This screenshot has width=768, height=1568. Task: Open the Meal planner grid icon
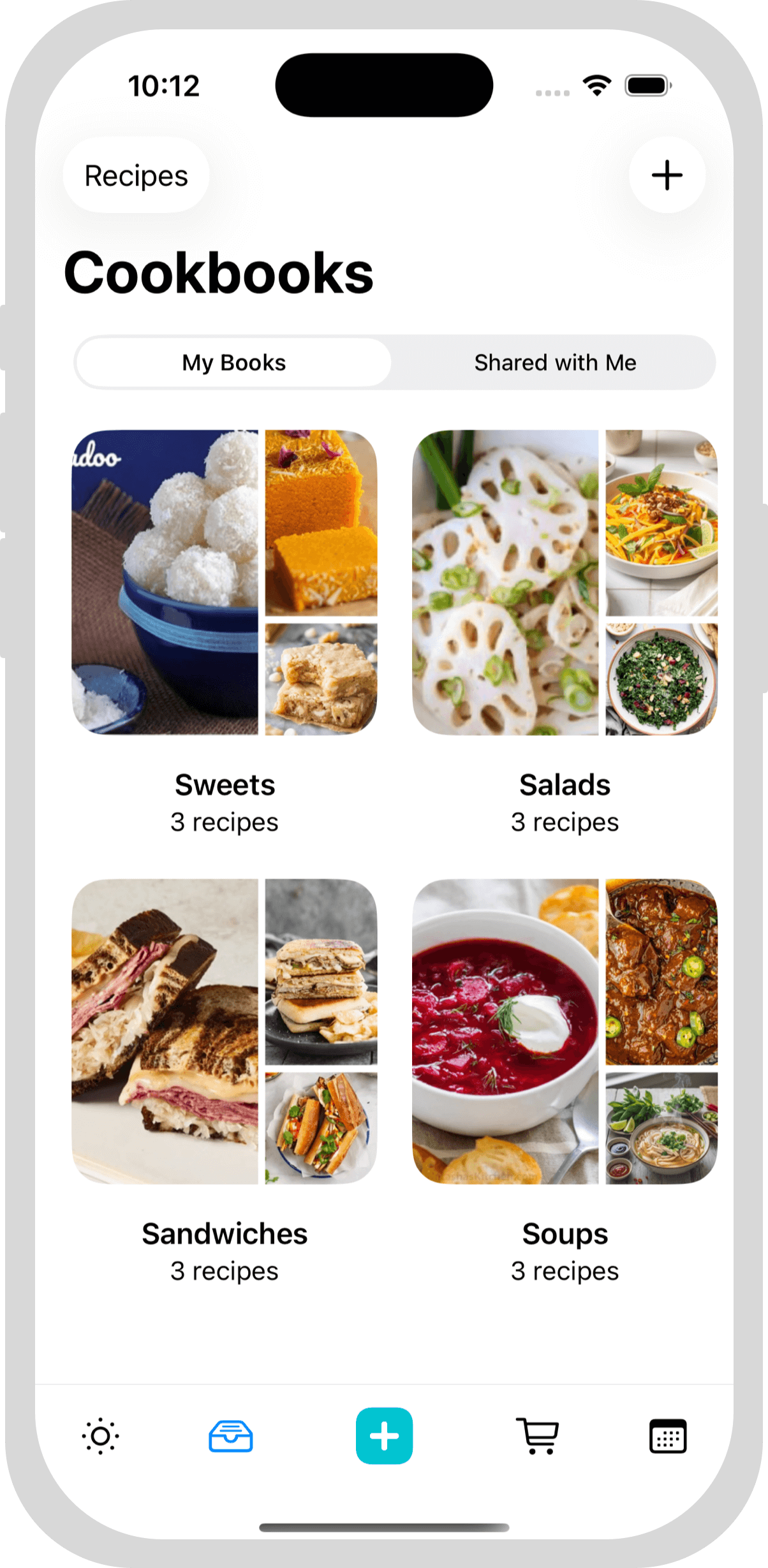[x=668, y=1437]
